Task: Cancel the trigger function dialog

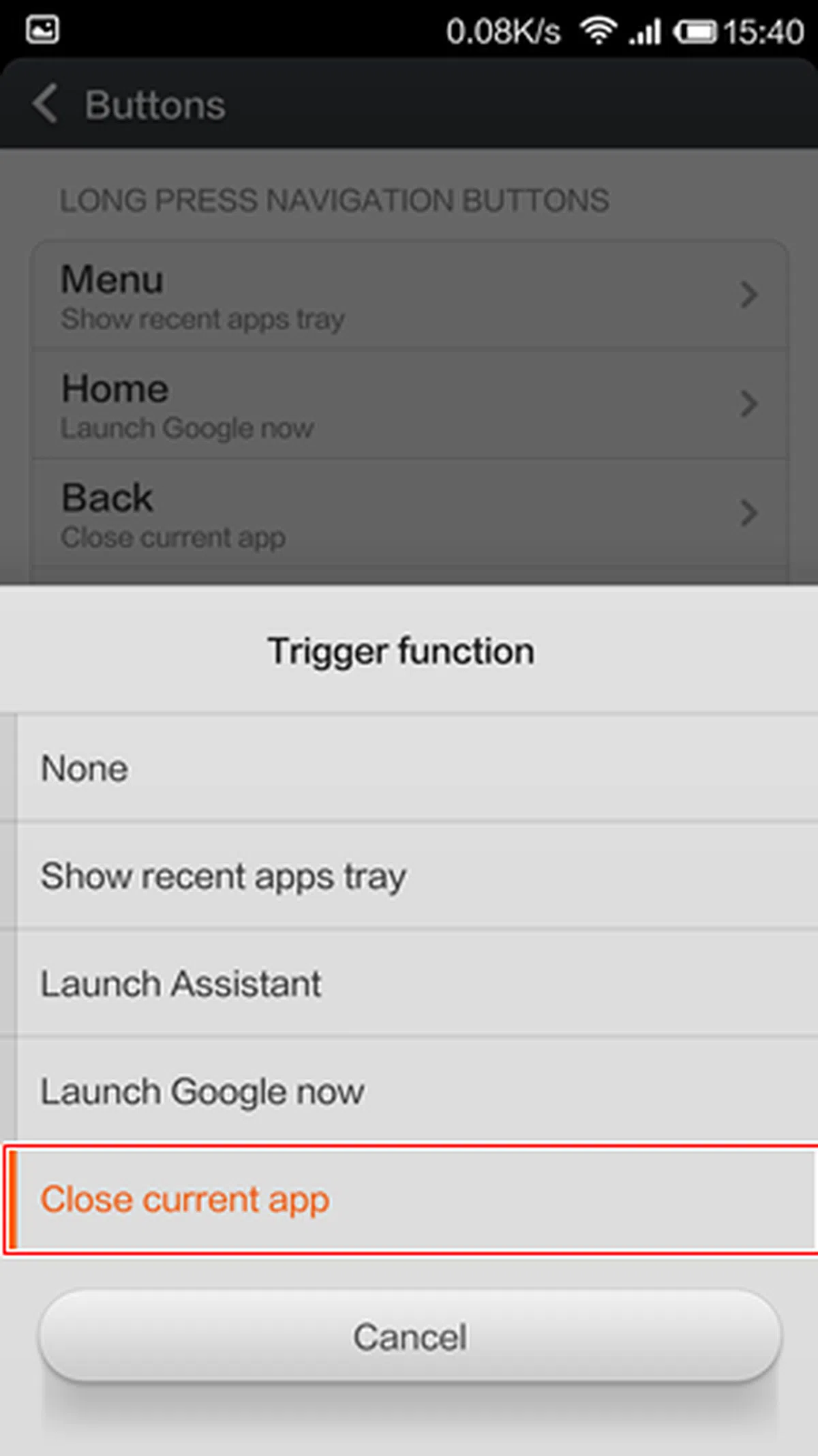Action: click(410, 1337)
